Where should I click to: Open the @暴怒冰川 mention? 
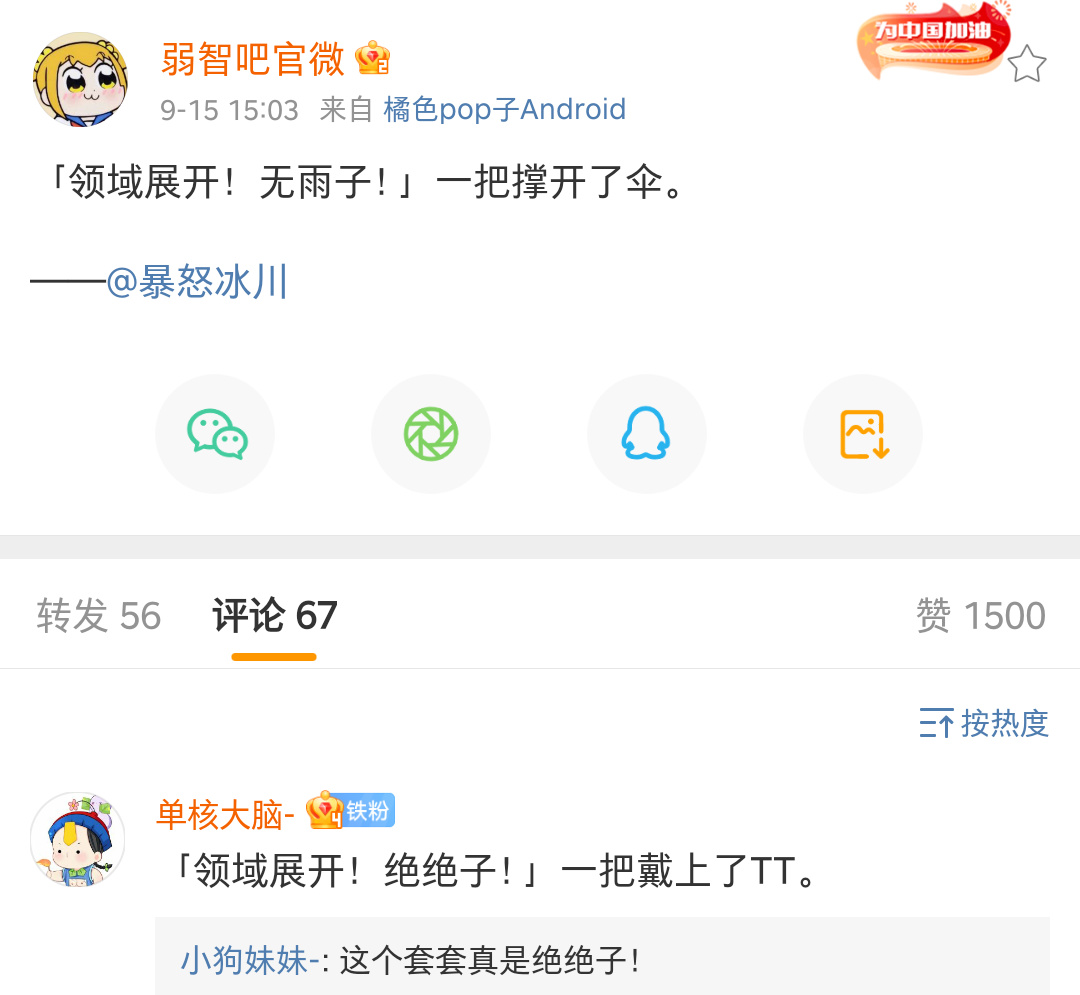[197, 283]
